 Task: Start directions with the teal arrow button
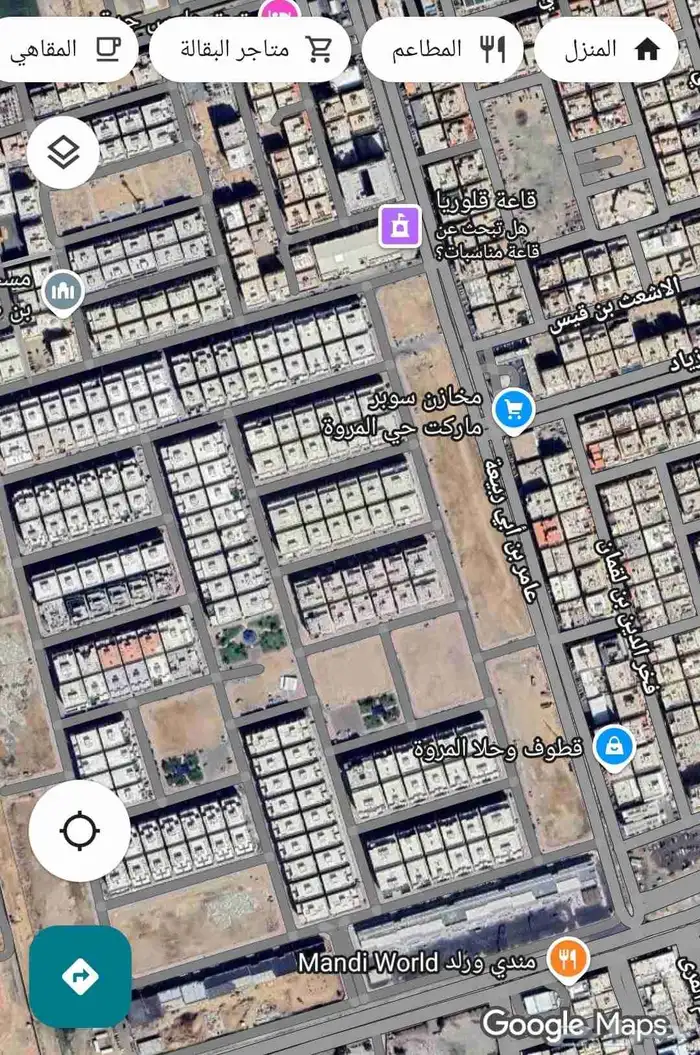pos(80,976)
